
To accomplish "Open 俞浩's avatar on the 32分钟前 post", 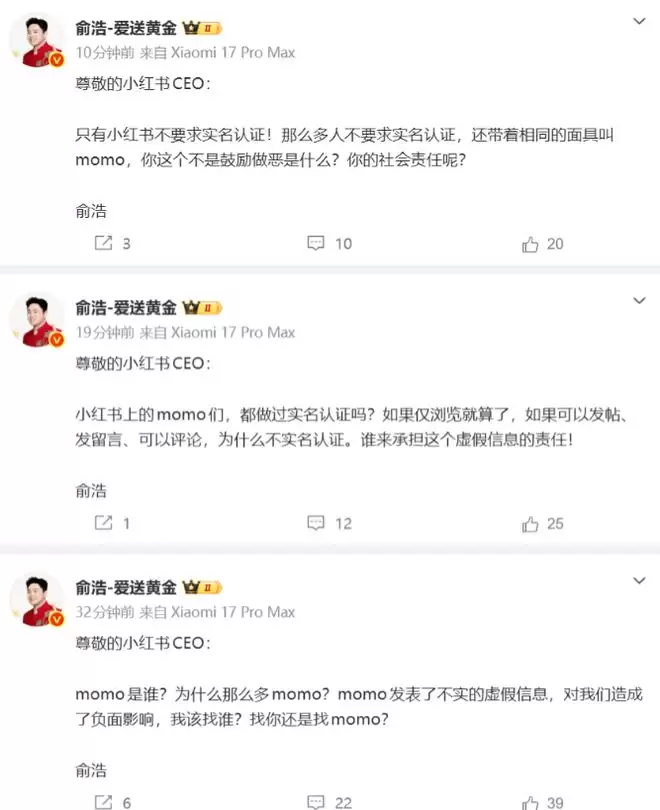I will pos(38,598).
